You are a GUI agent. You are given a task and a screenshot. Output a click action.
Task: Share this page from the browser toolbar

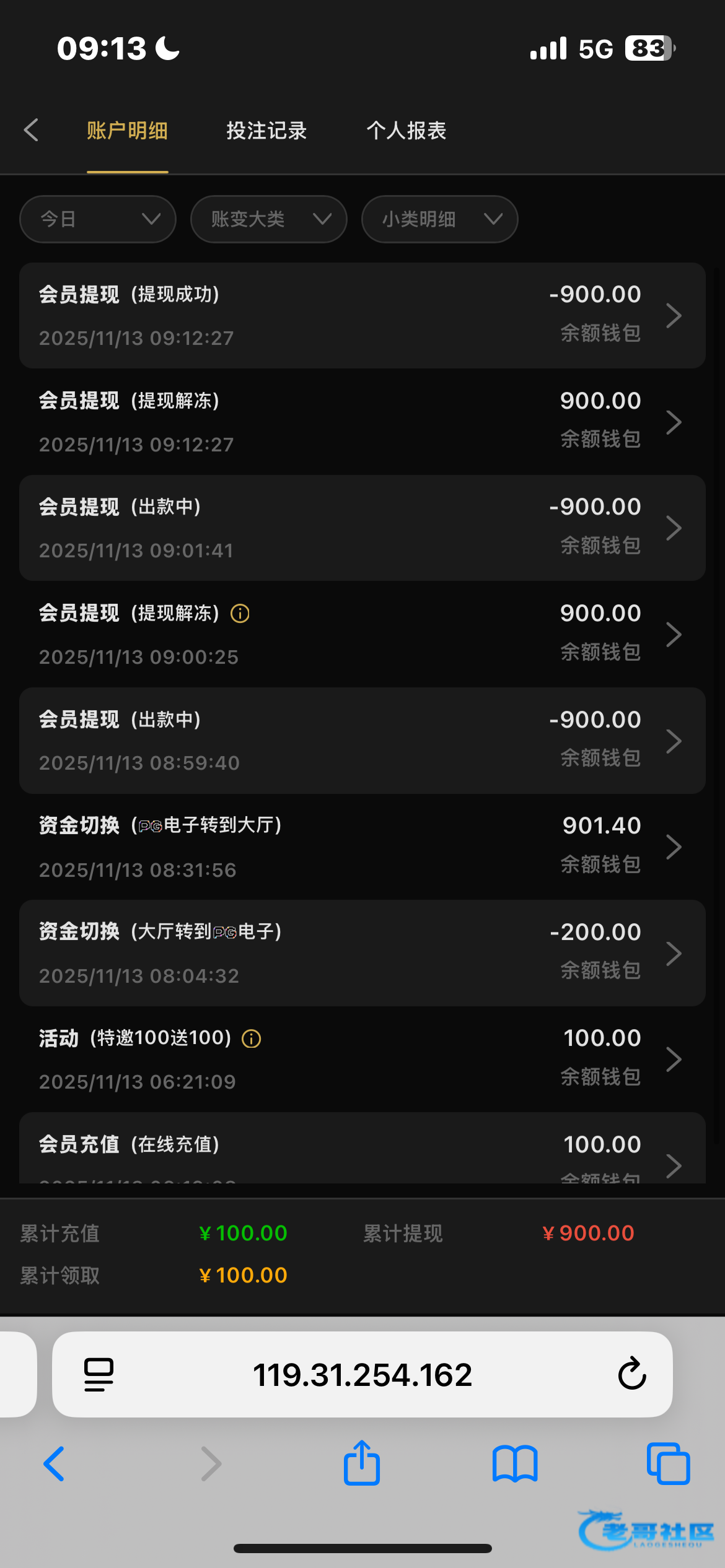362,1463
